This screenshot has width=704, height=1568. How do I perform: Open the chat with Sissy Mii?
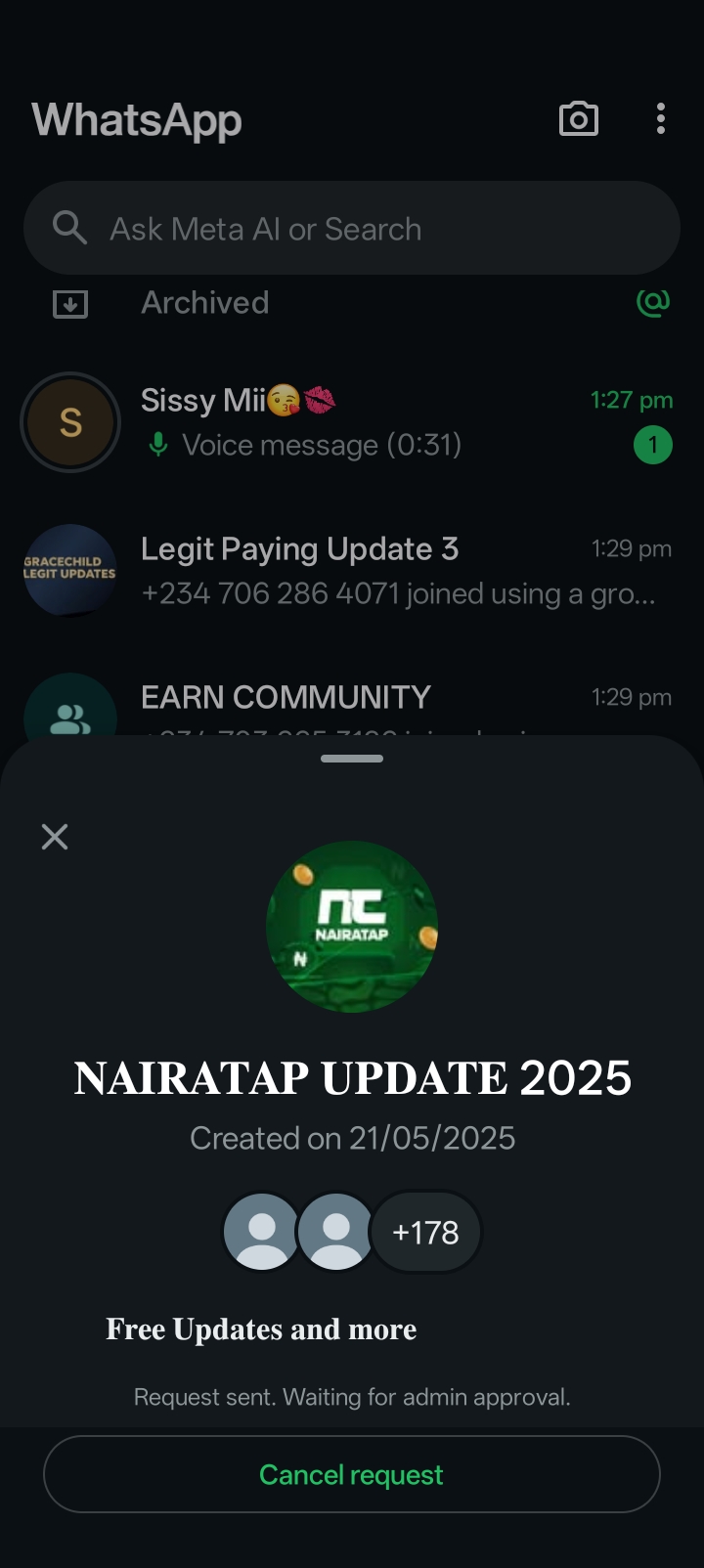pyautogui.click(x=391, y=422)
